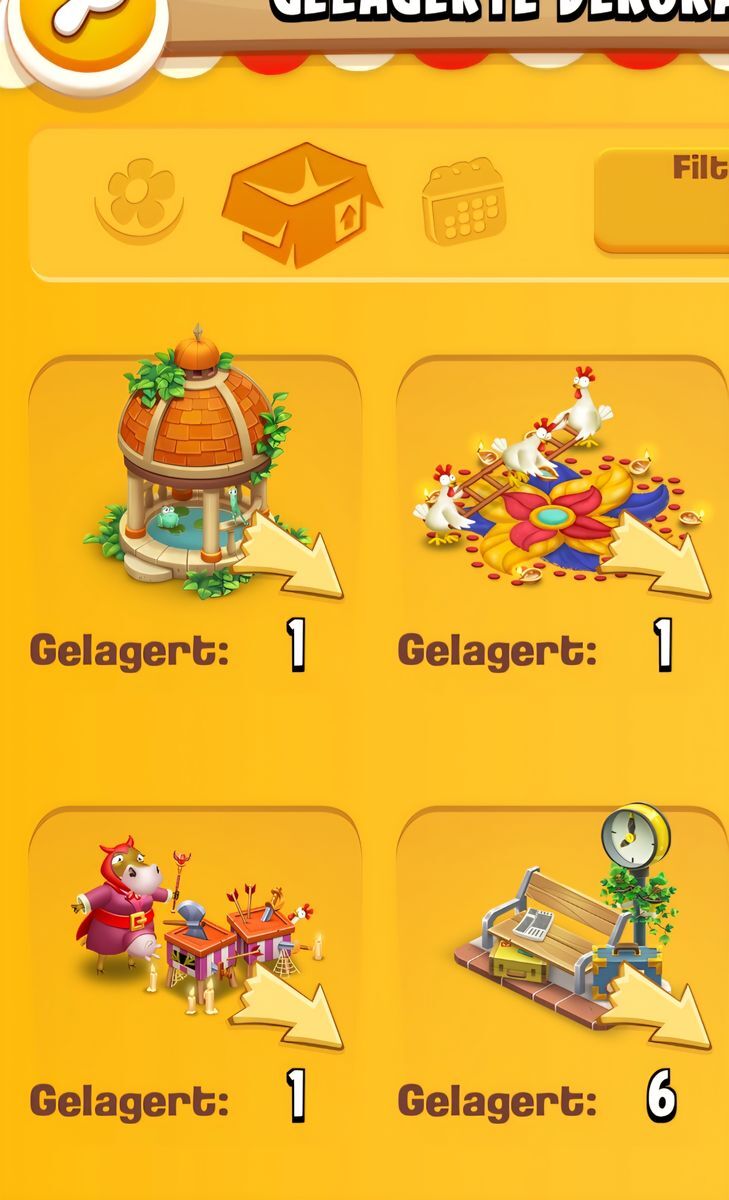Screen dimensions: 729x1200
Task: Open the calendar events tab
Action: (463, 201)
